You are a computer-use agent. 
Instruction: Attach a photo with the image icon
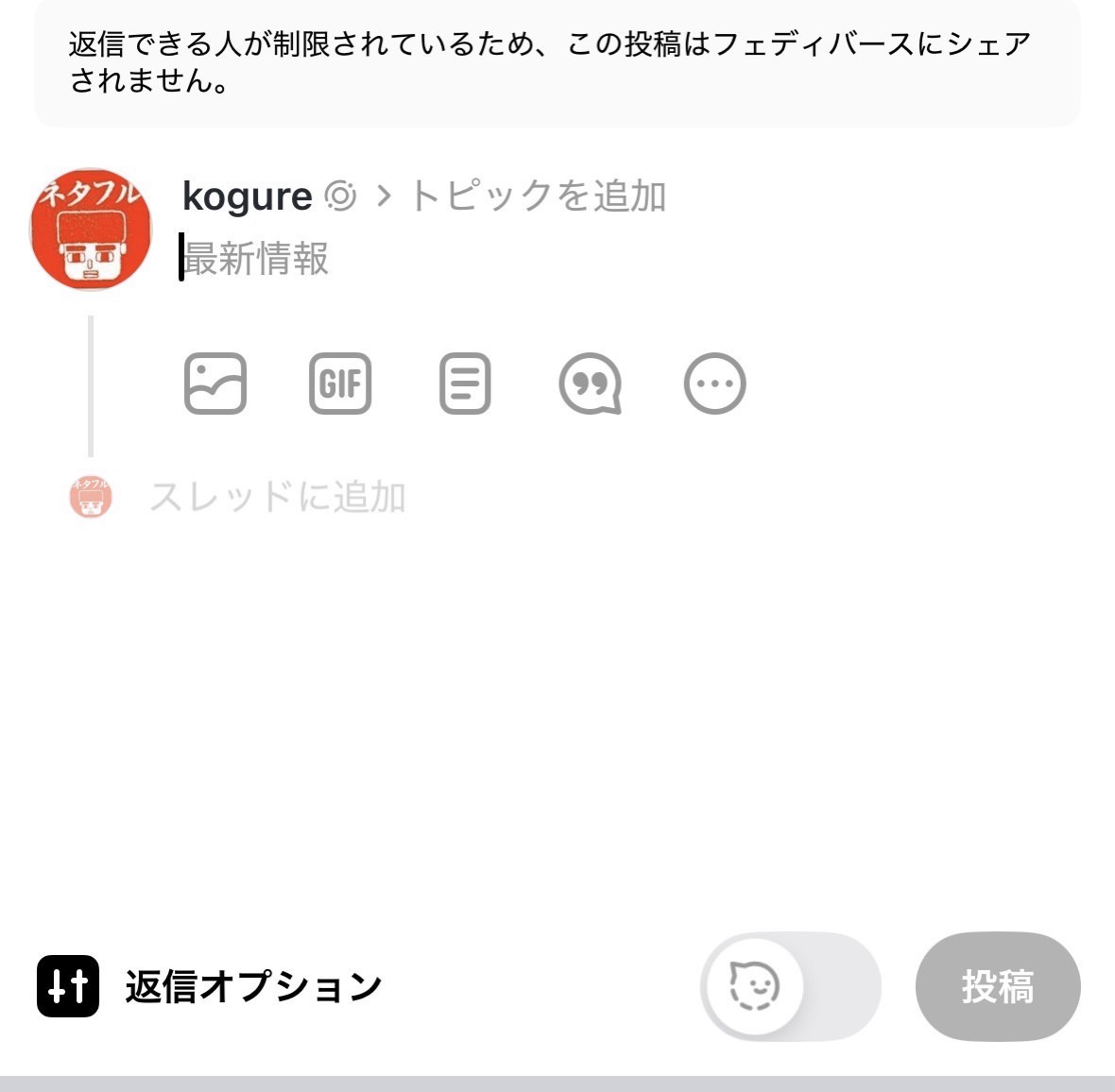click(215, 384)
